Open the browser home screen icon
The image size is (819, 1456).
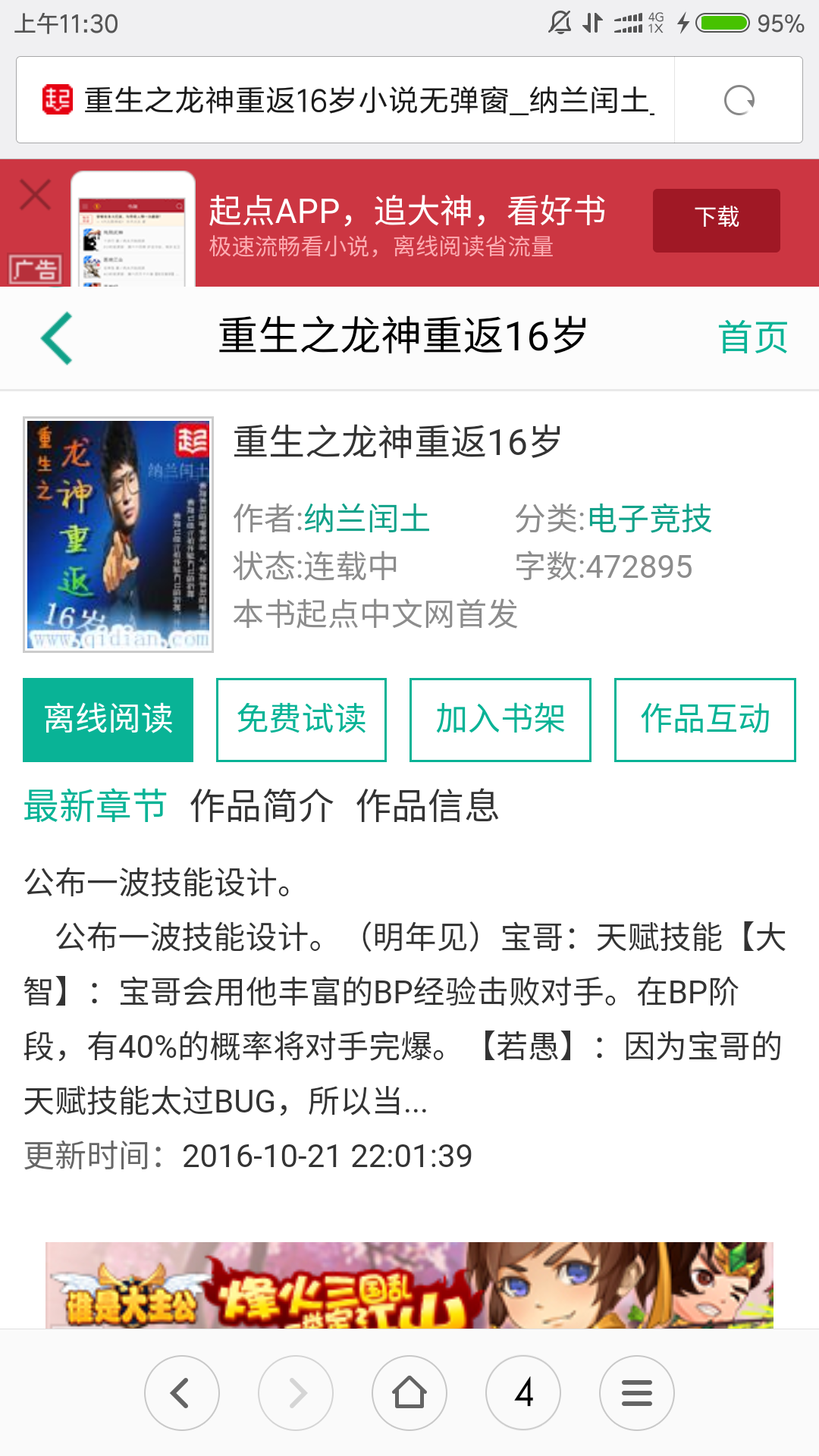click(x=409, y=1392)
